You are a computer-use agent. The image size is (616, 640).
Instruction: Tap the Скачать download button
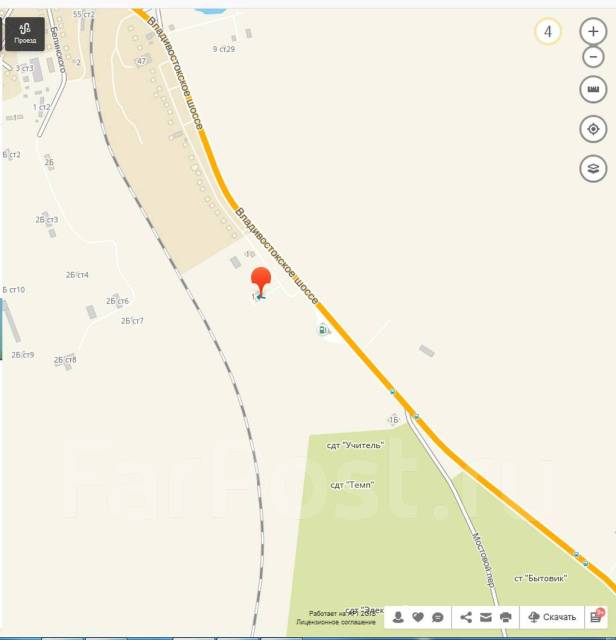pos(551,617)
